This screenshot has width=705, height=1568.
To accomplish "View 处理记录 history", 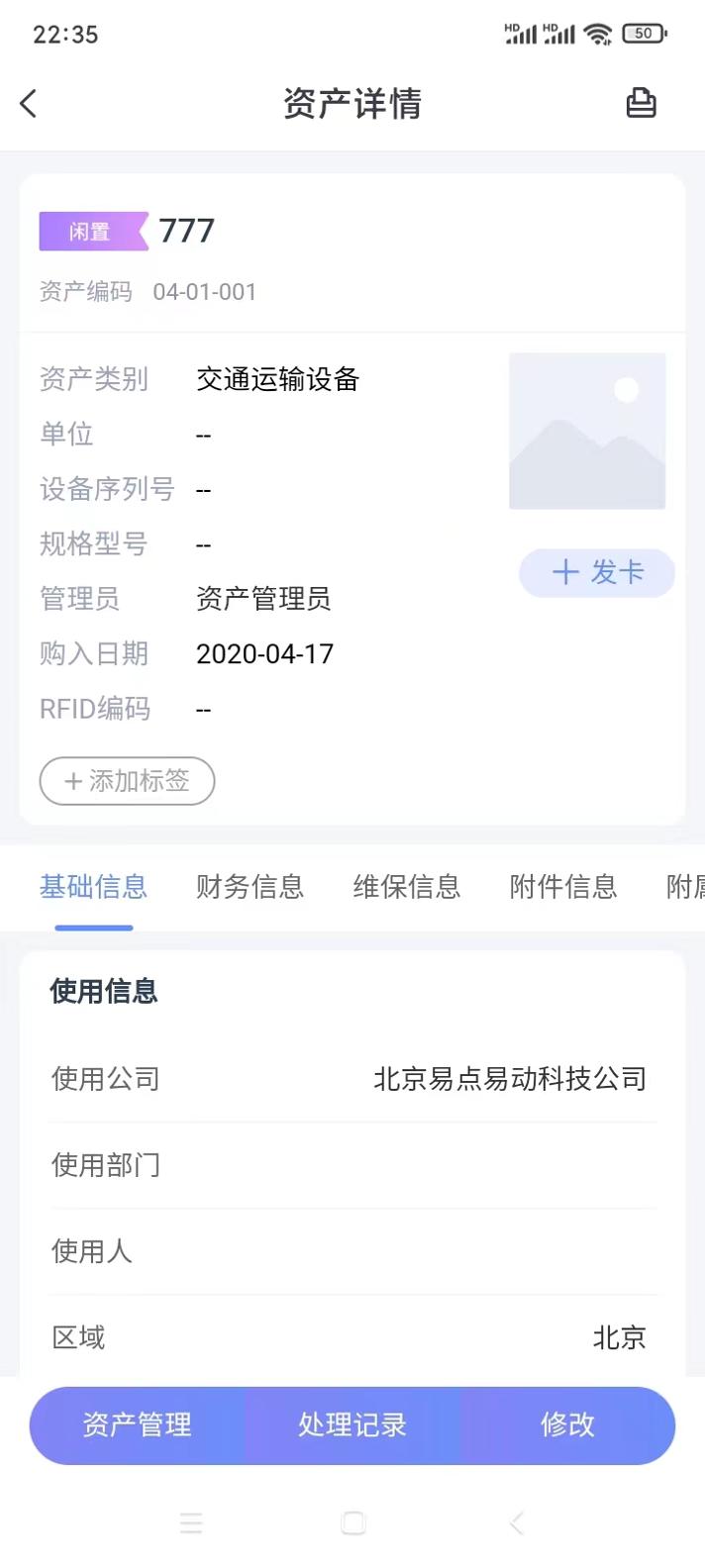I will [x=352, y=1424].
